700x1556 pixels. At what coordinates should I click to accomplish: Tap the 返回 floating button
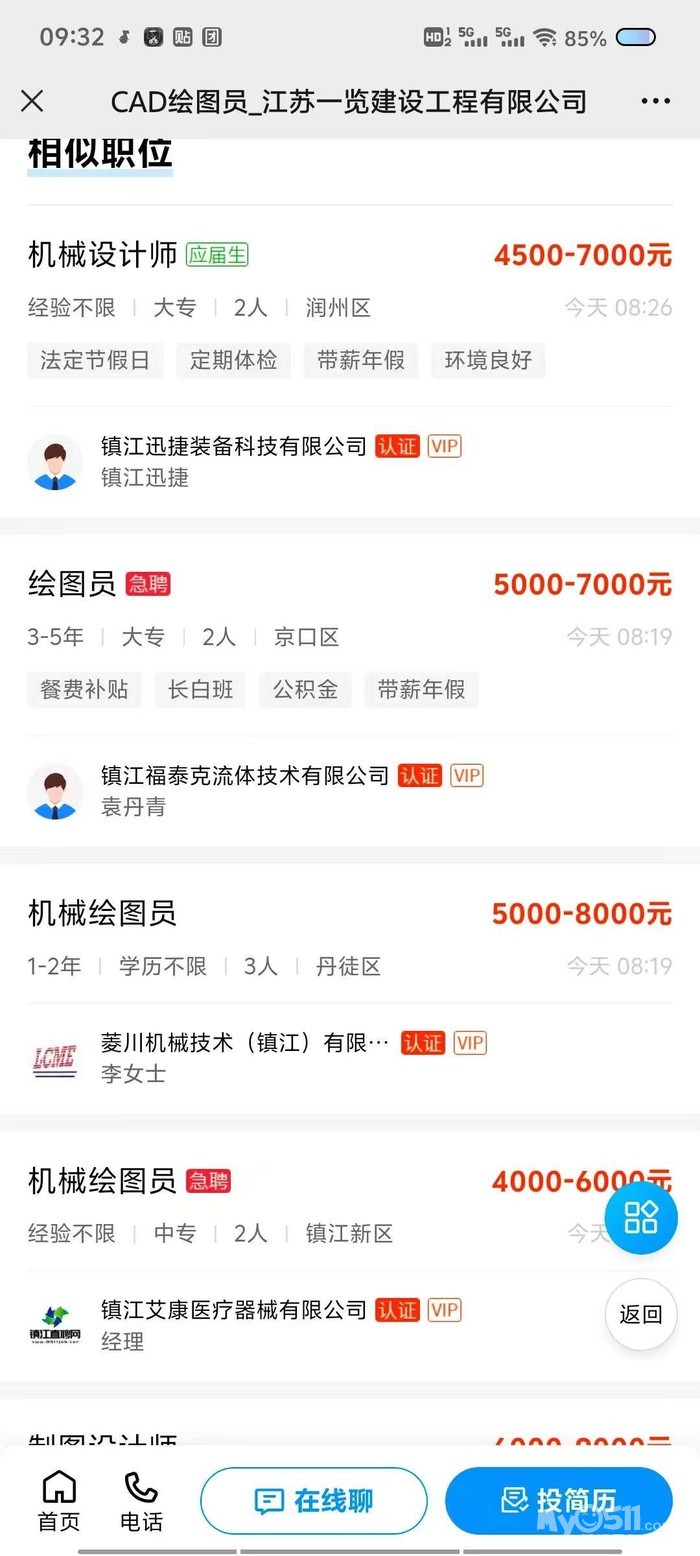[x=641, y=1314]
